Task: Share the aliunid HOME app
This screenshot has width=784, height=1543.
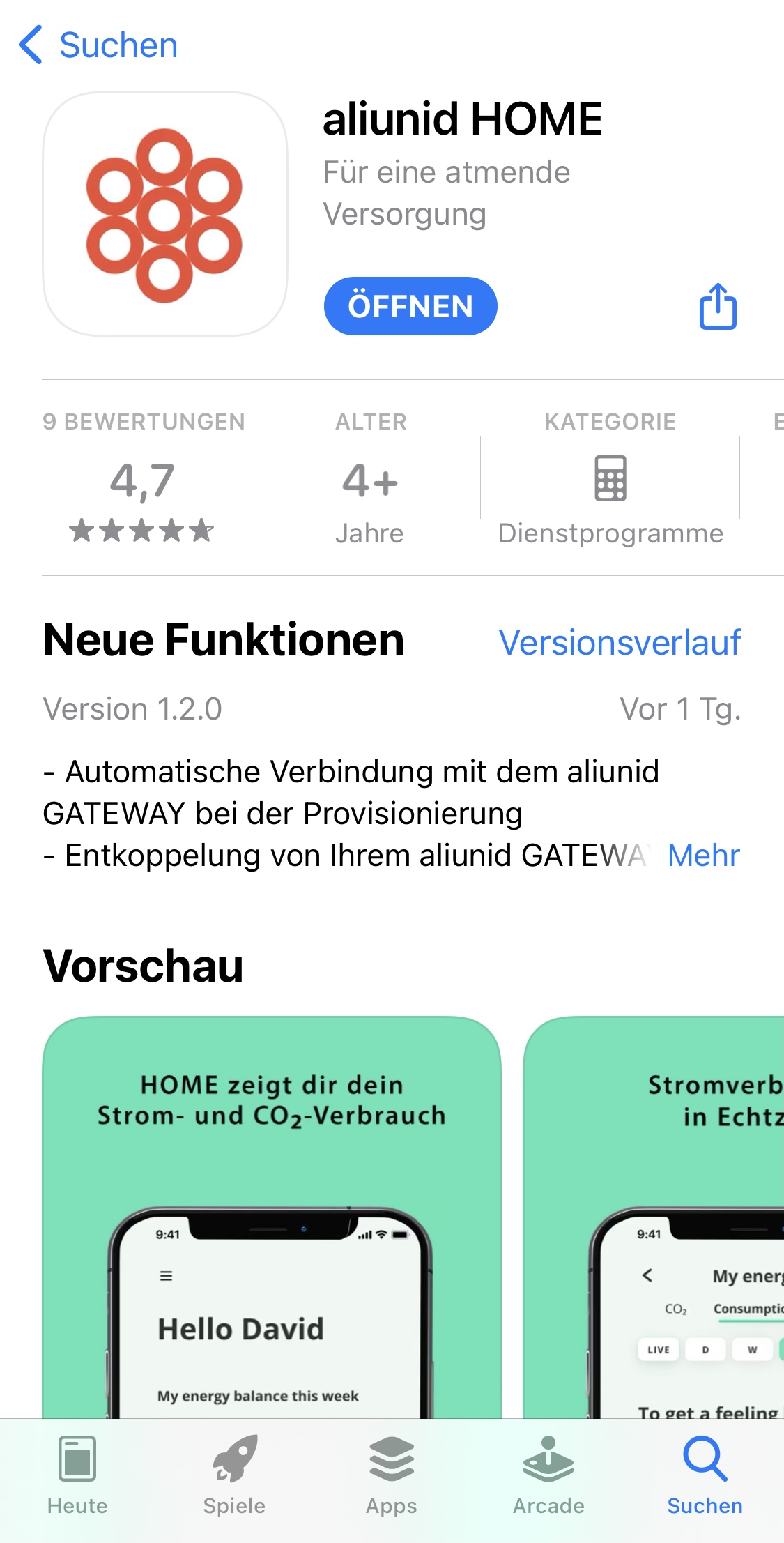Action: tap(718, 306)
